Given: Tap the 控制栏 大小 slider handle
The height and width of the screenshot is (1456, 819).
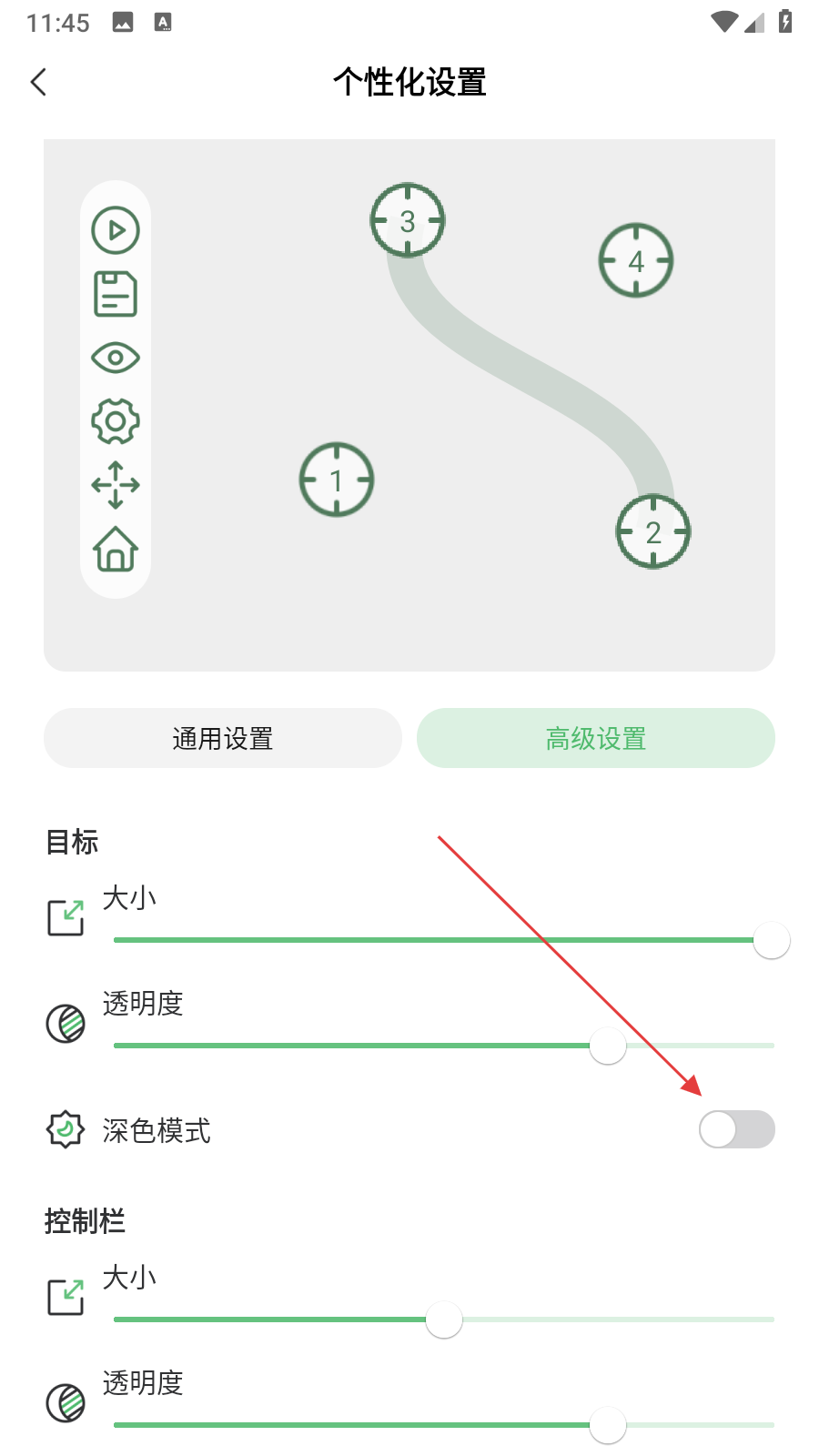Looking at the screenshot, I should point(444,1319).
